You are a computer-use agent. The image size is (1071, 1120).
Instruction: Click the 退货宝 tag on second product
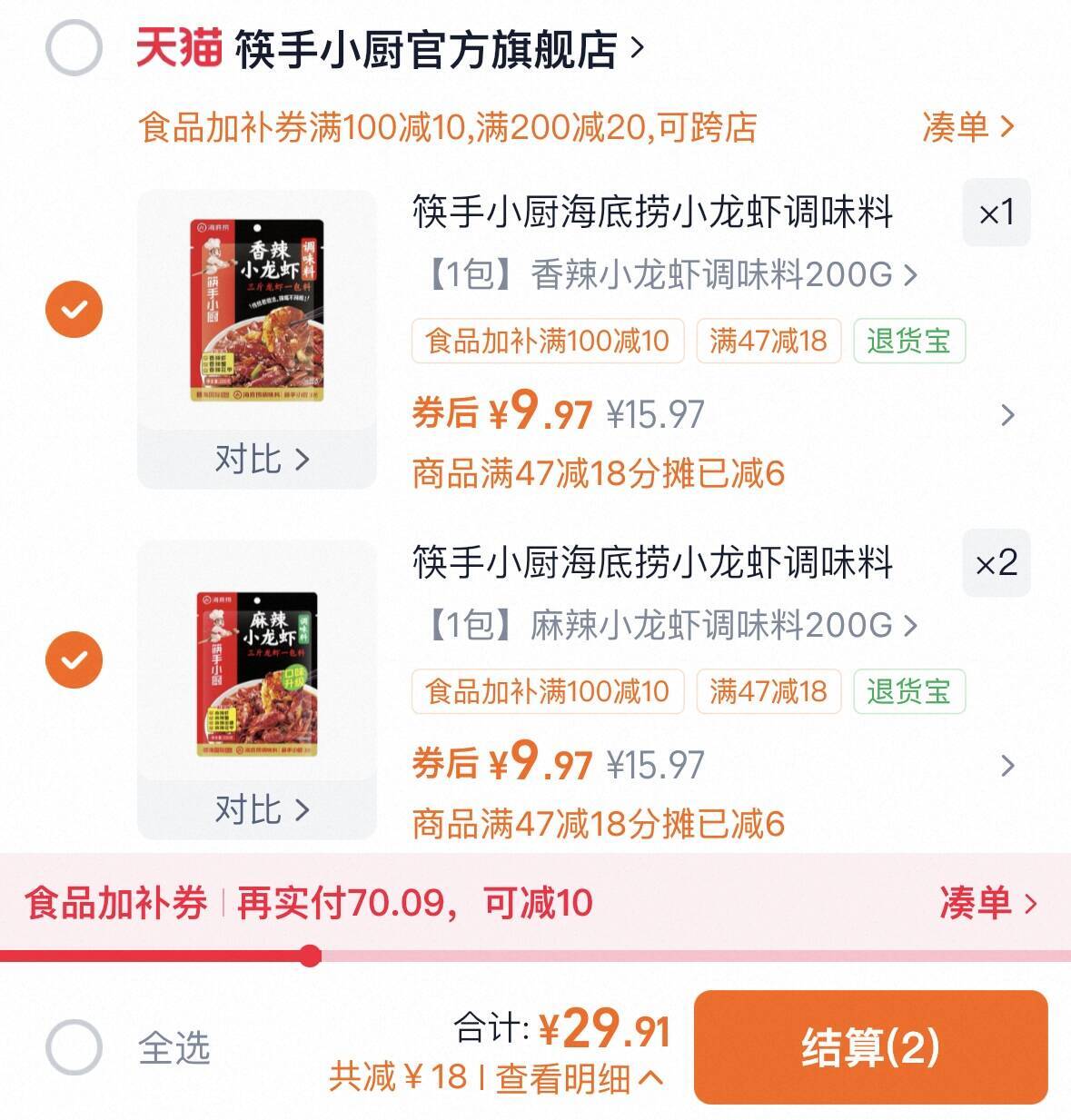coord(907,692)
